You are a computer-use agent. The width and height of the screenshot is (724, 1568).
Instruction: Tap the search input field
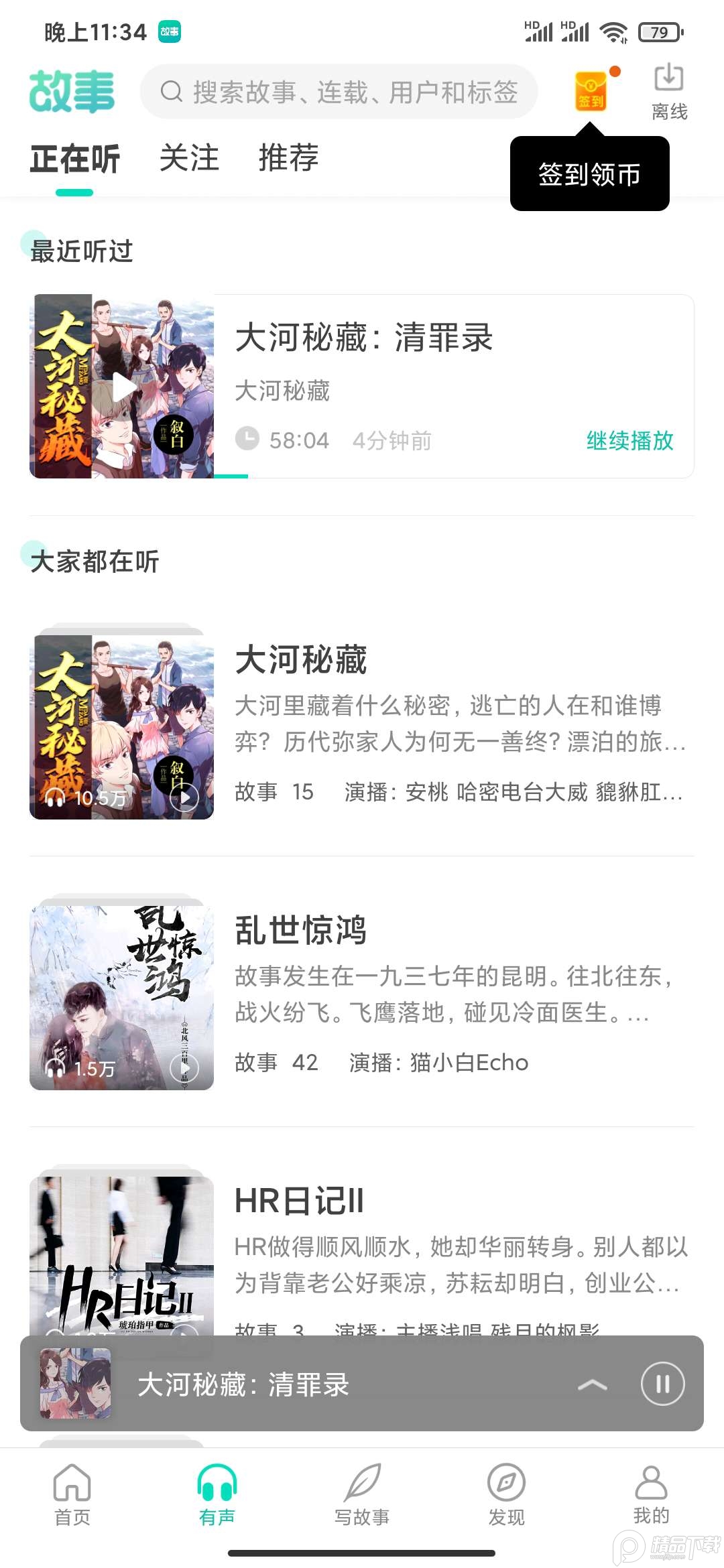[x=342, y=92]
